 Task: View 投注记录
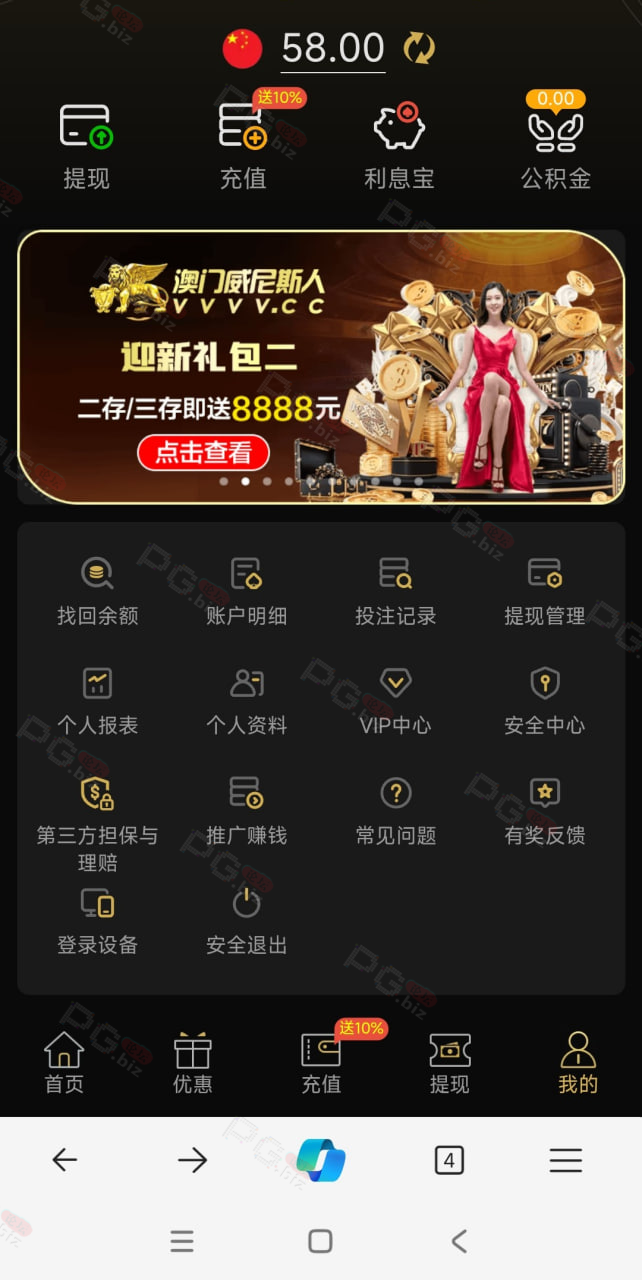(x=396, y=592)
